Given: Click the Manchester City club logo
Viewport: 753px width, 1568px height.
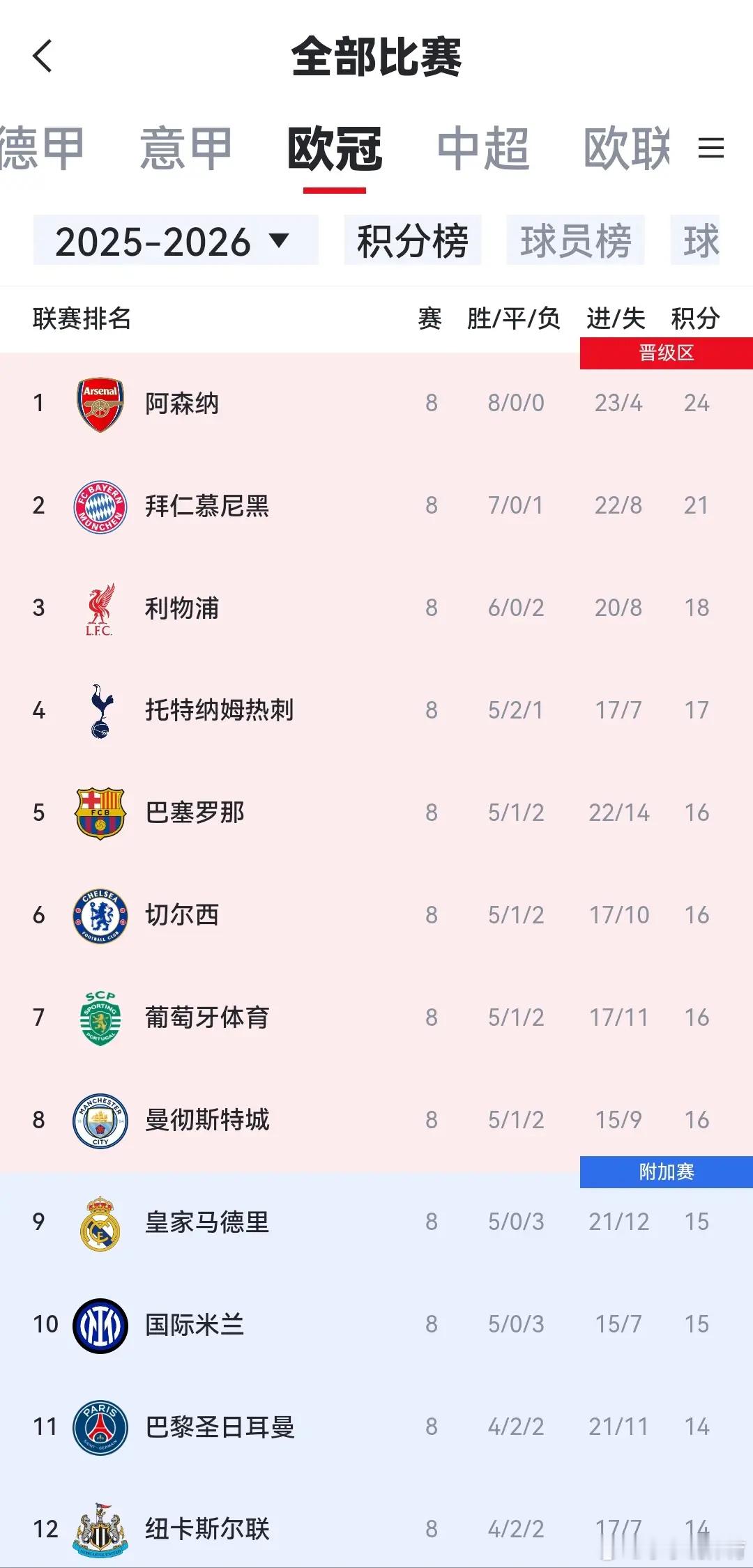Looking at the screenshot, I should click(100, 1120).
